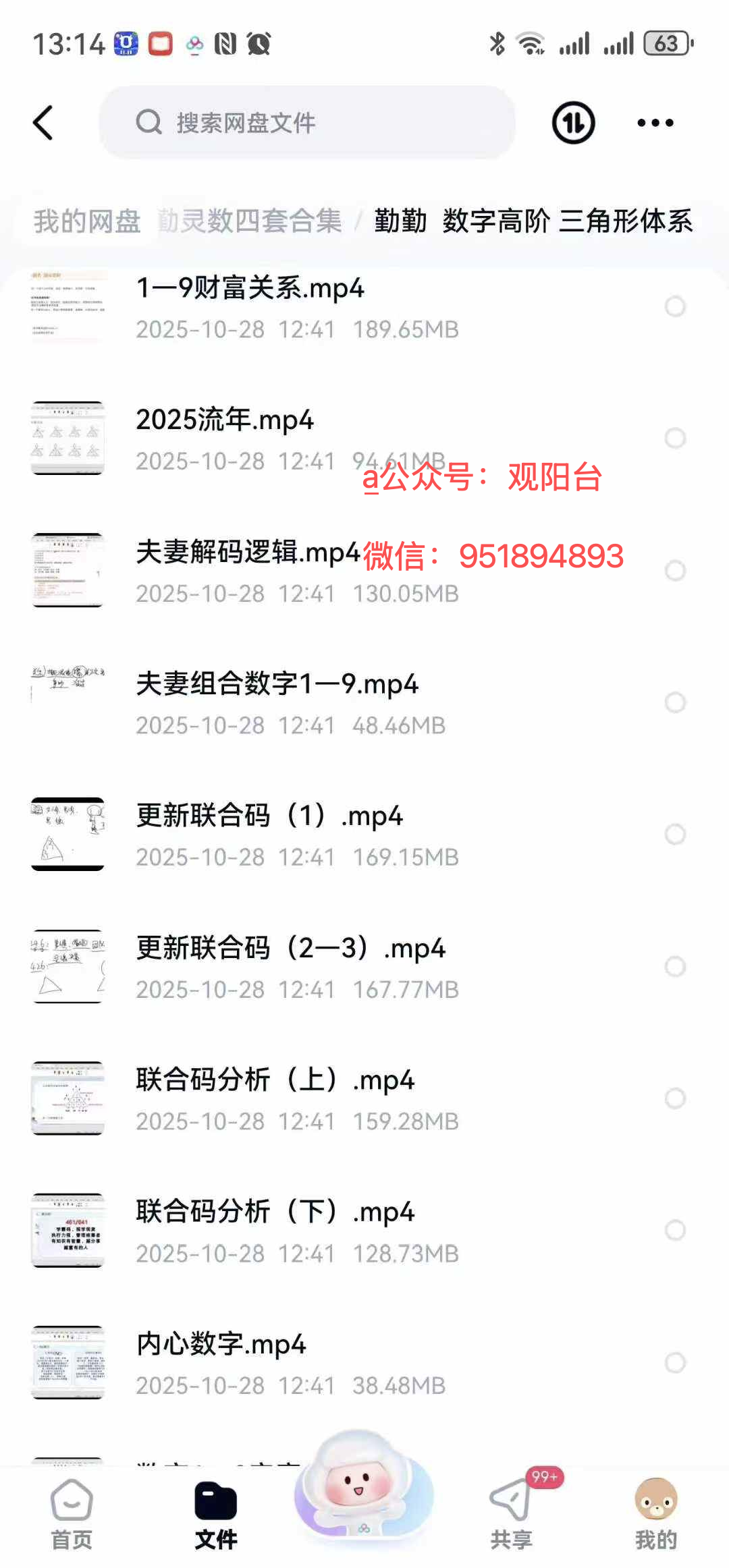Select the checkbox for 更新联合码（1）.mp4
Image resolution: width=729 pixels, height=1568 pixels.
[675, 834]
